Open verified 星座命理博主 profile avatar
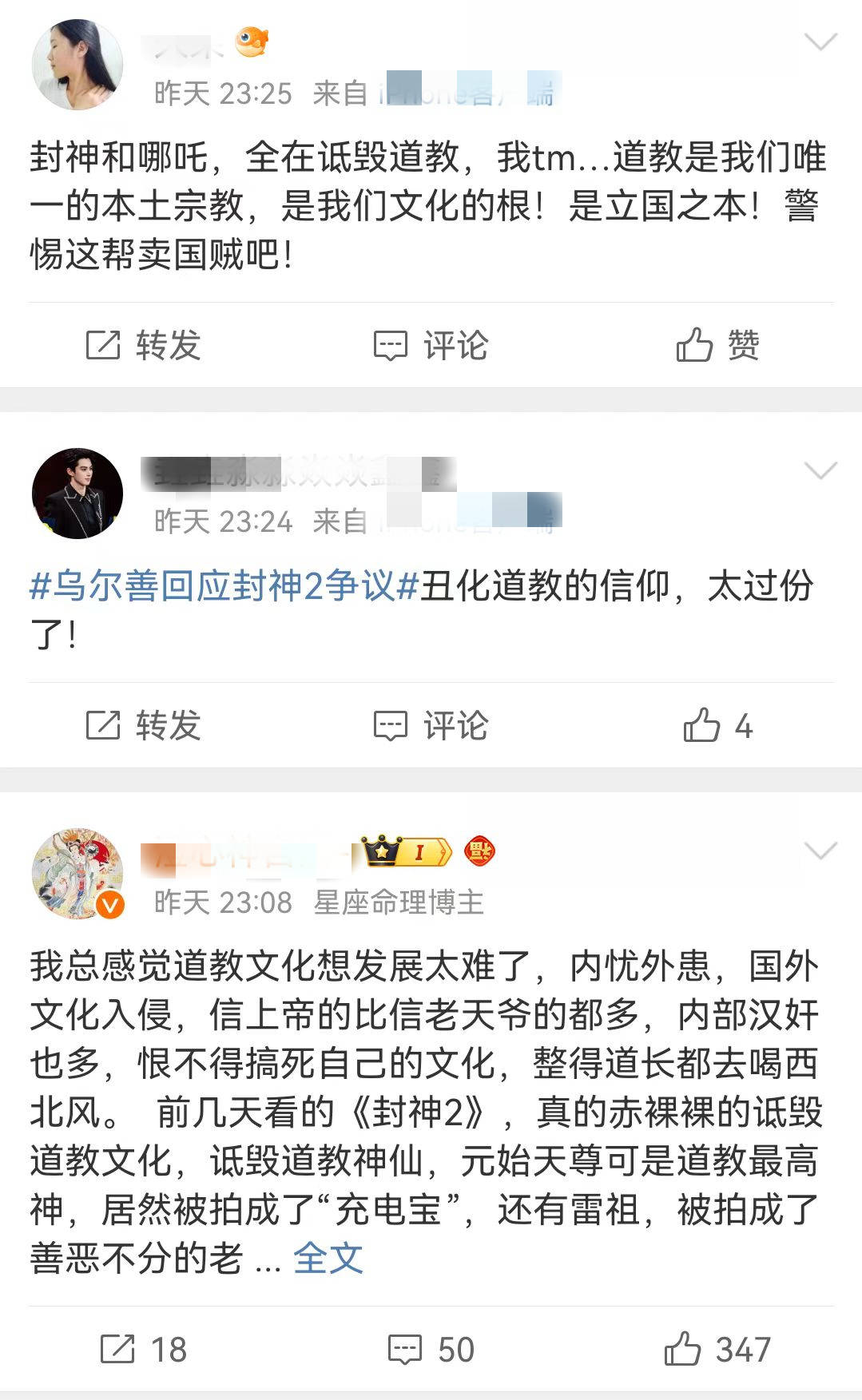Viewport: 862px width, 1400px height. coord(77,873)
